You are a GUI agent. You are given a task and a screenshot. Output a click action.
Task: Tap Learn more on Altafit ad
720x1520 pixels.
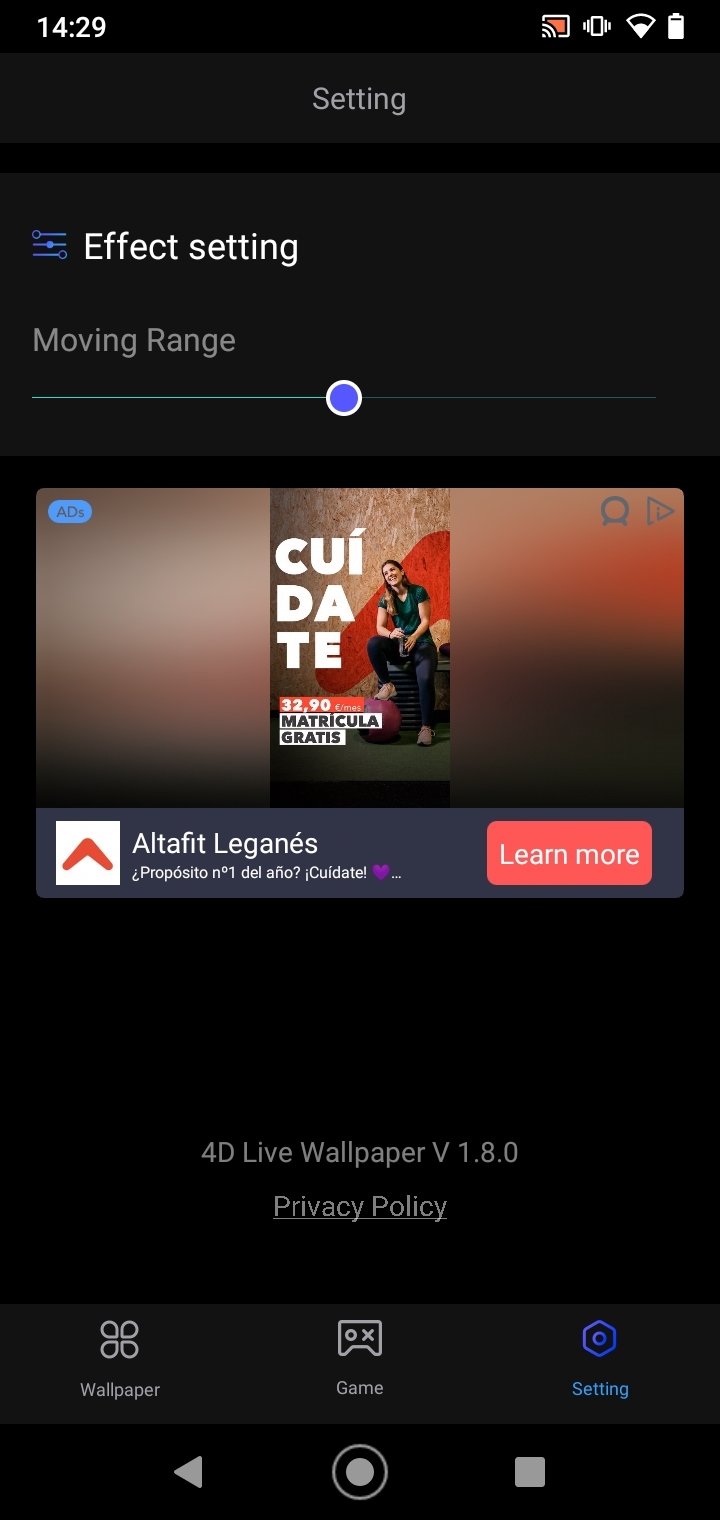point(569,854)
